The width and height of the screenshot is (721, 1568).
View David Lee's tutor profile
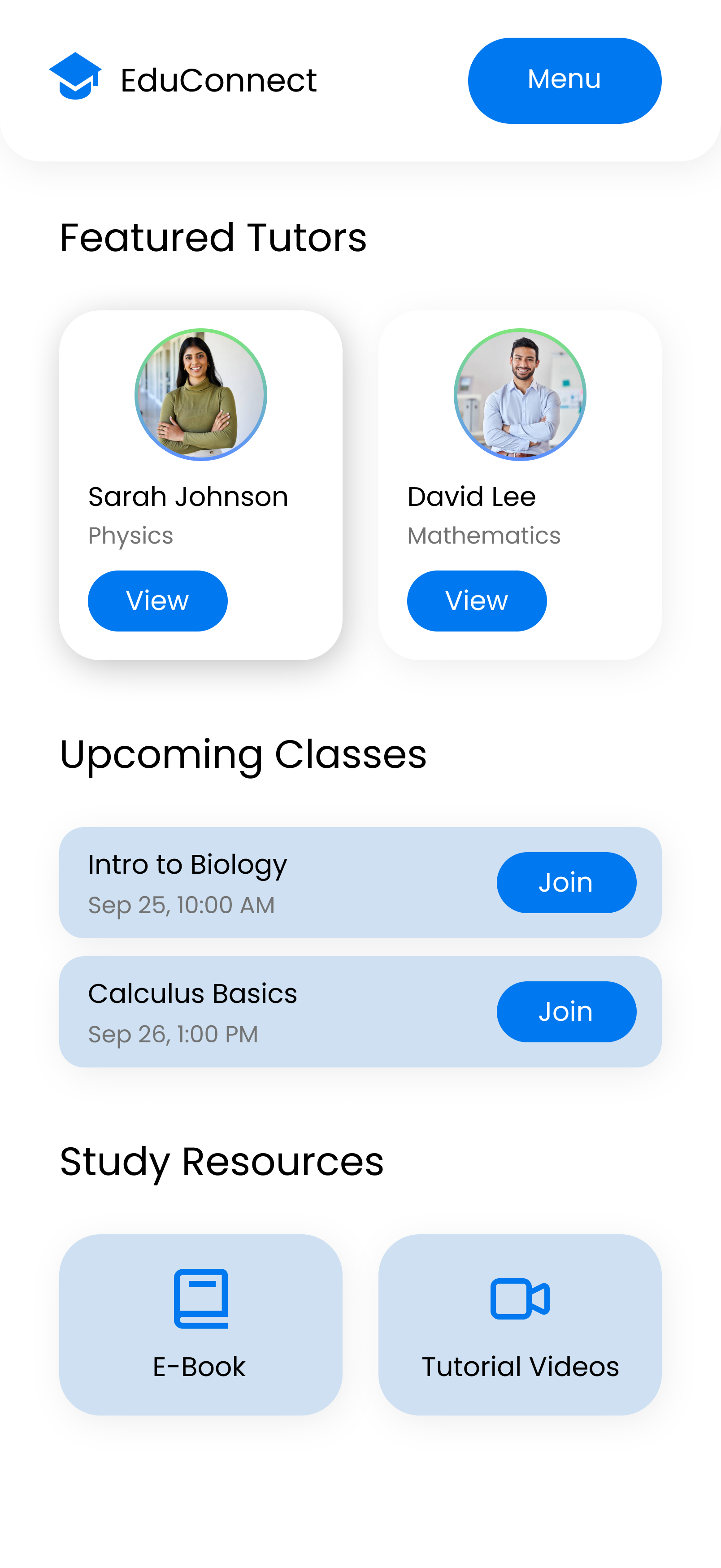pos(477,600)
